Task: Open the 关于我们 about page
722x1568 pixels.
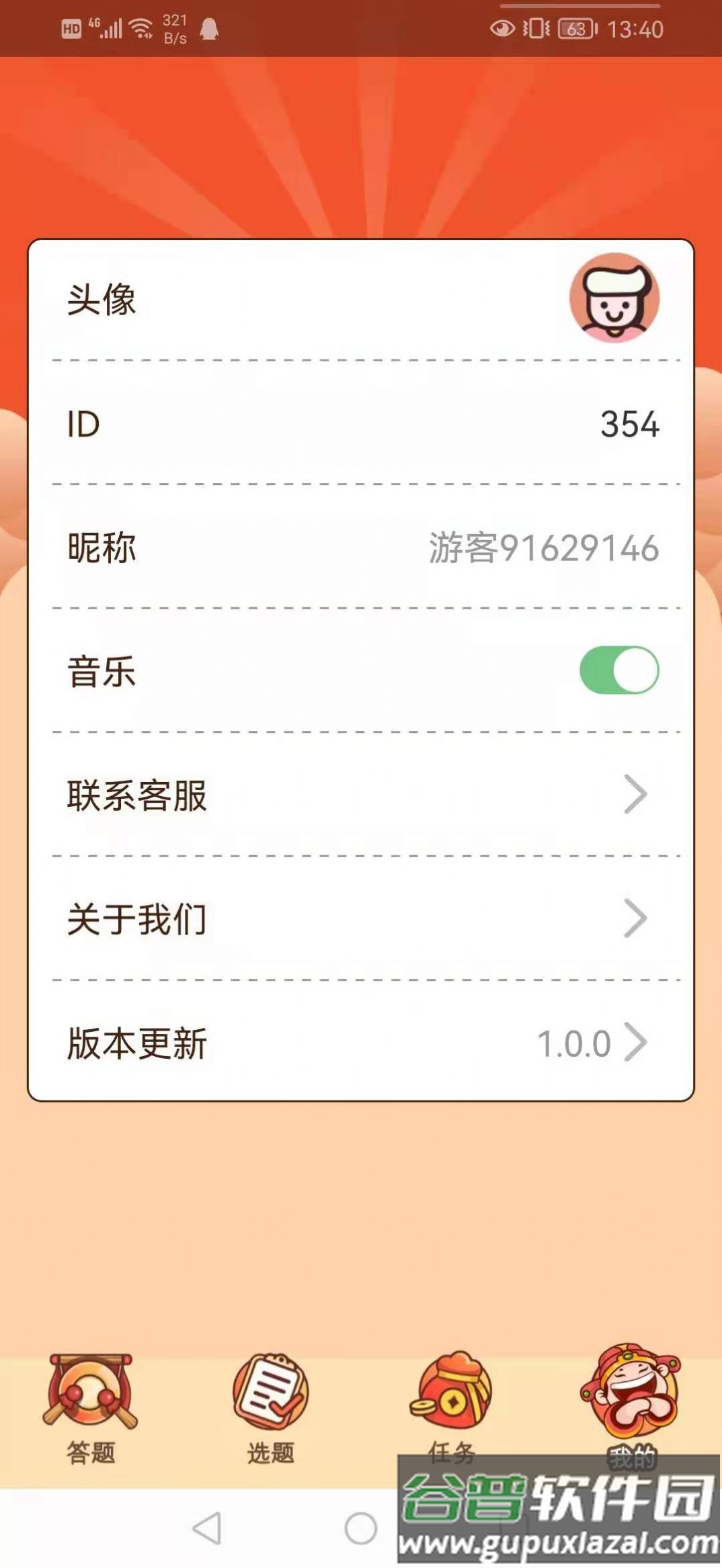Action: 360,918
